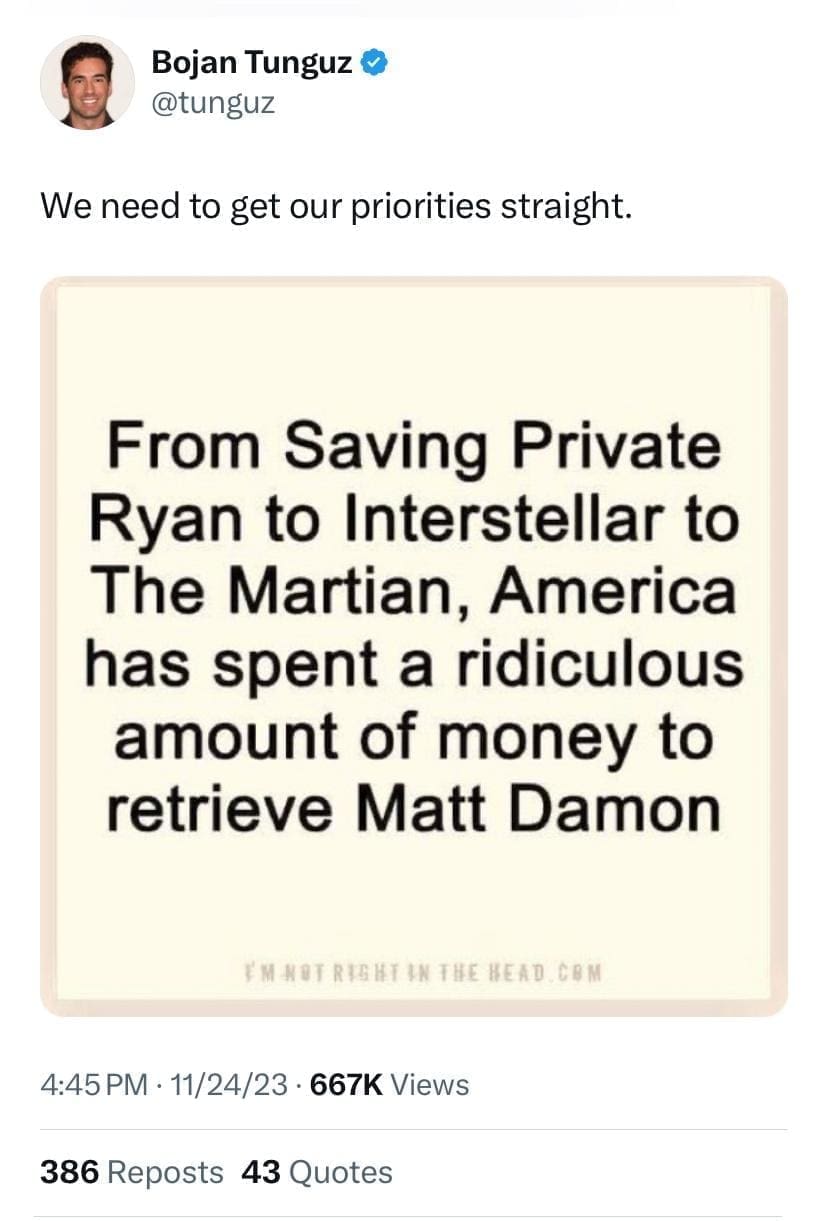This screenshot has height=1221, width=828.
Task: Open Bojan Tunguz's profile photo
Action: point(87,82)
